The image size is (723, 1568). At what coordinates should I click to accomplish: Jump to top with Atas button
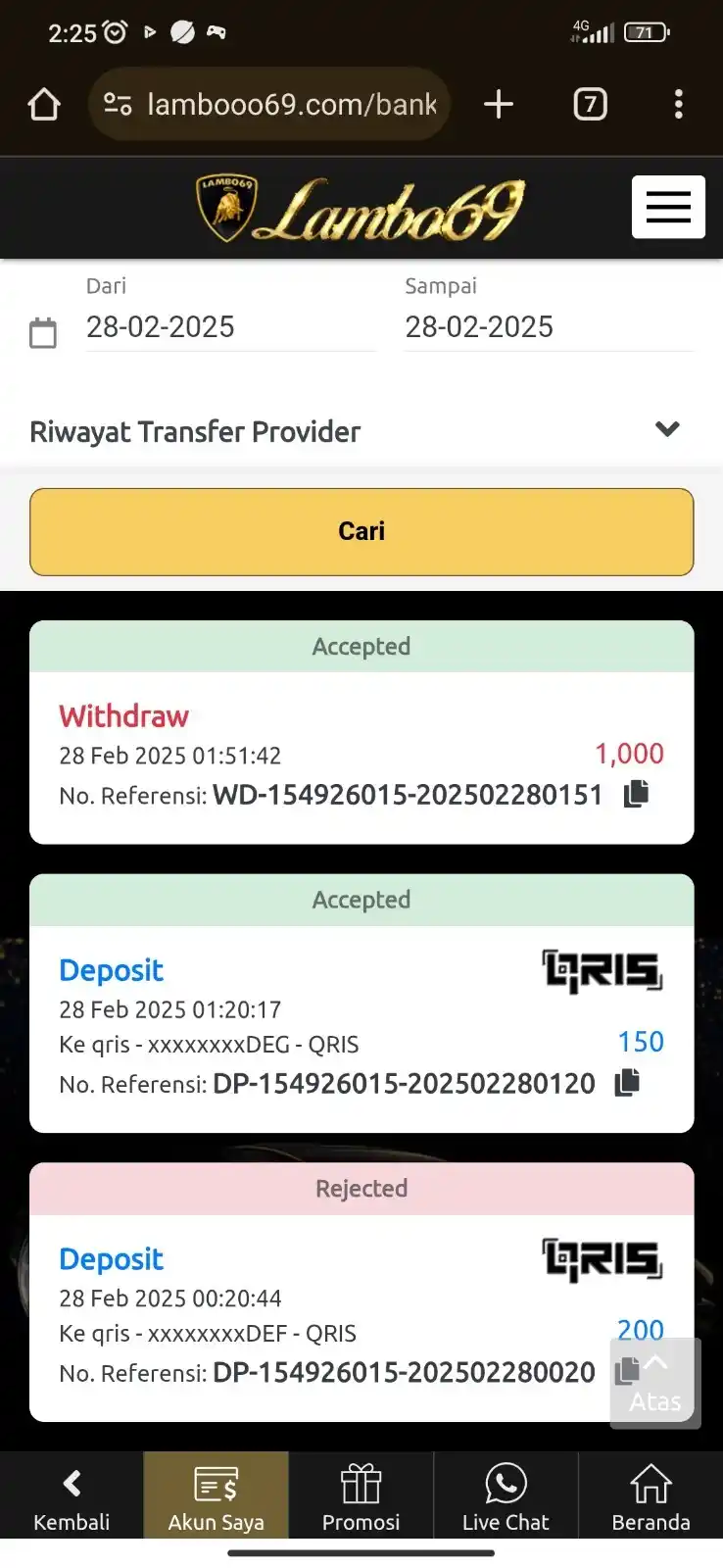[x=655, y=1383]
